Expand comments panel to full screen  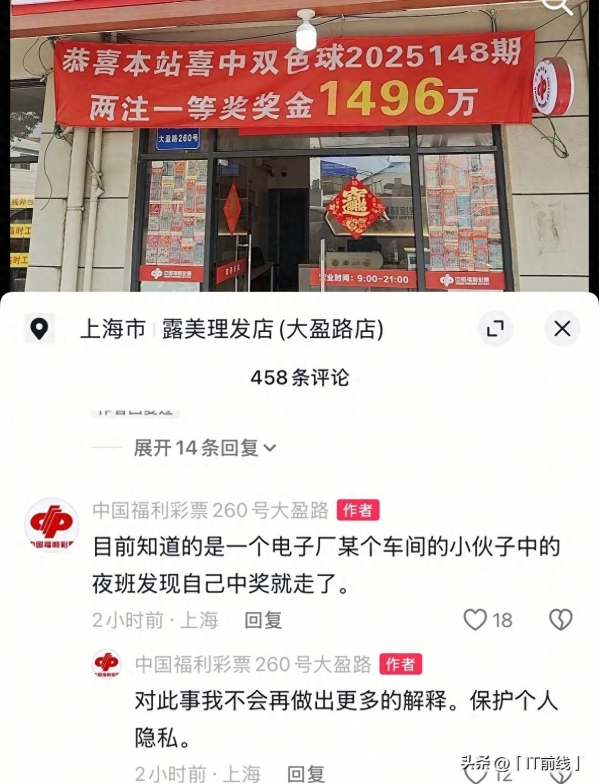495,328
